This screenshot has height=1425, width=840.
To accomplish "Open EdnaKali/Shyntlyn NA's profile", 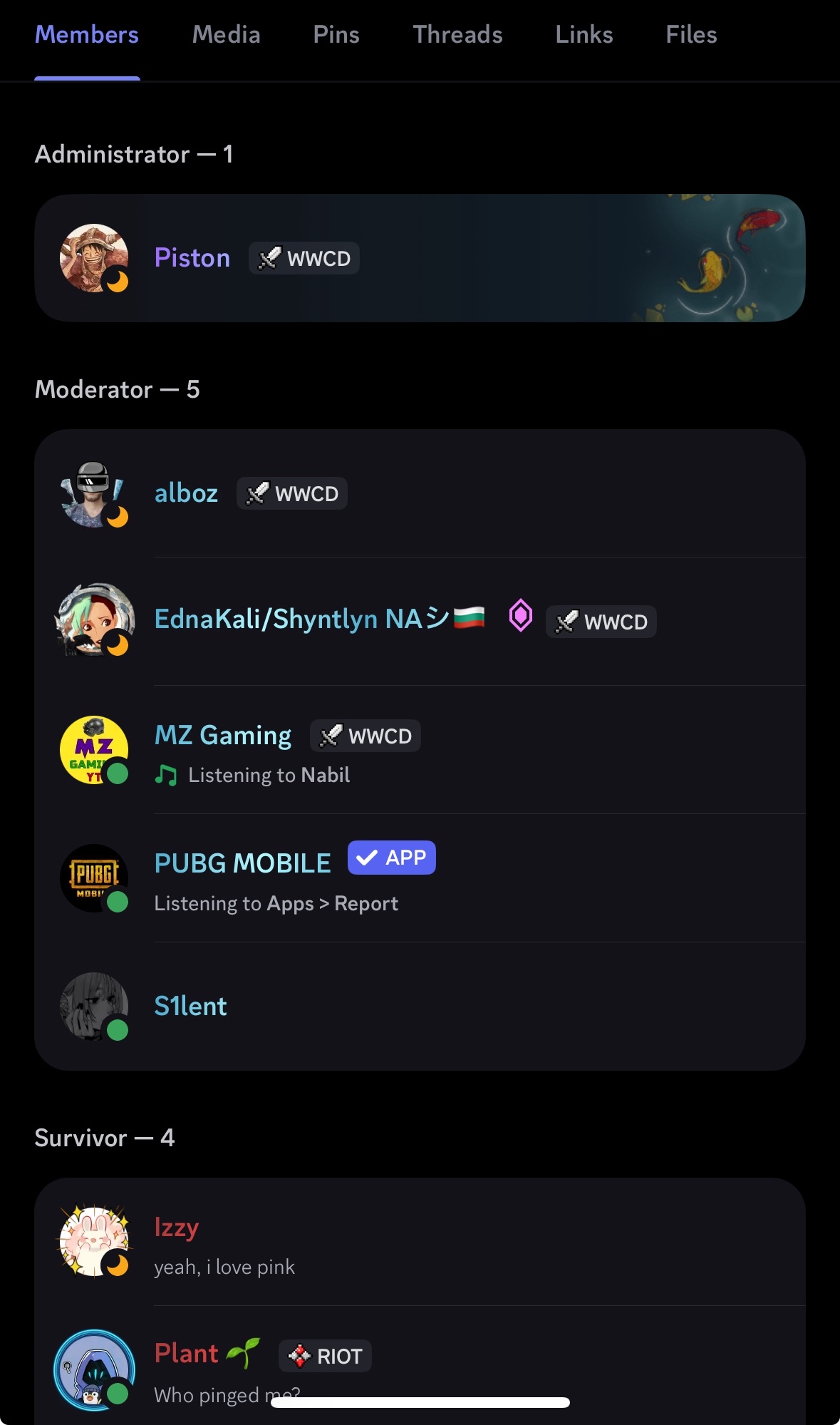I will (420, 620).
